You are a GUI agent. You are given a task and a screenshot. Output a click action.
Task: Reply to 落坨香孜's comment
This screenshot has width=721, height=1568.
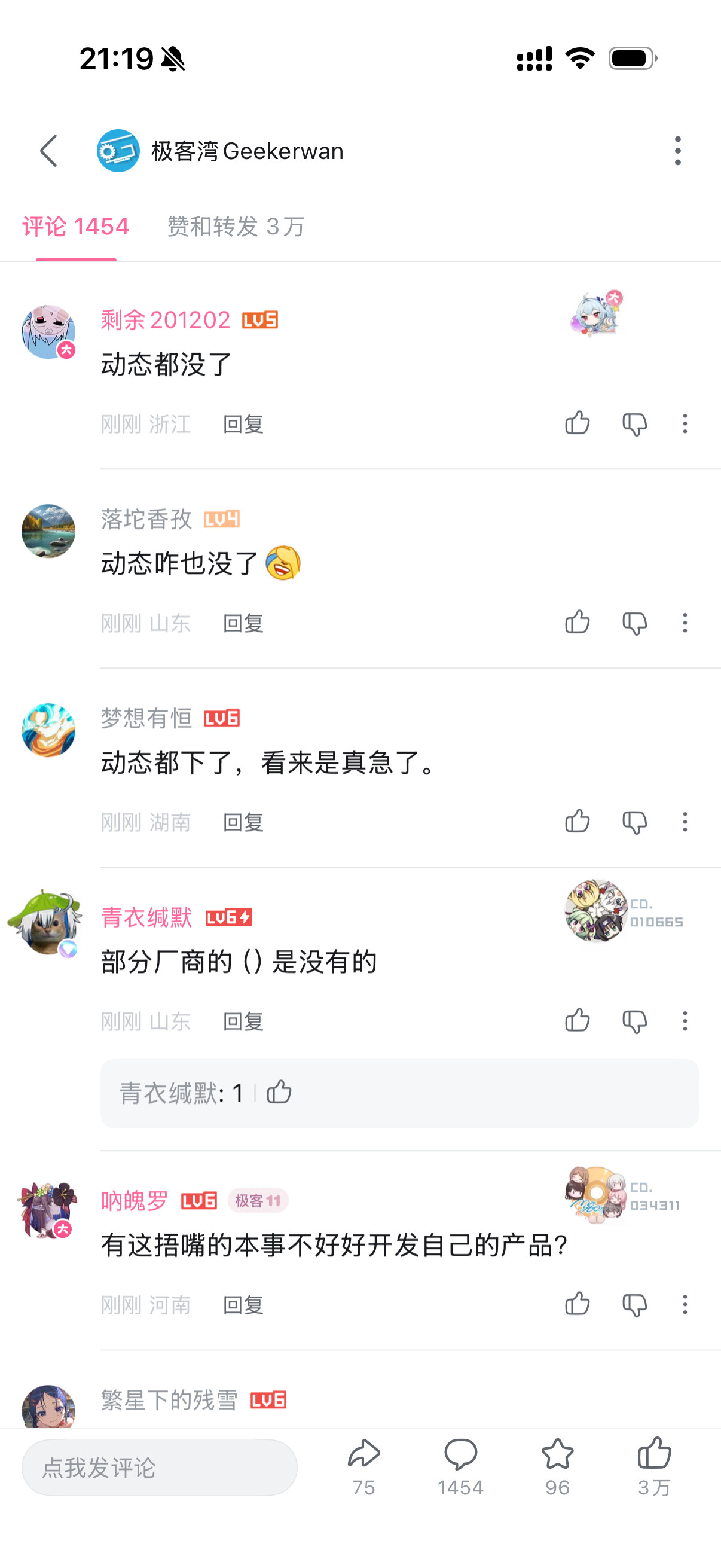pos(243,622)
